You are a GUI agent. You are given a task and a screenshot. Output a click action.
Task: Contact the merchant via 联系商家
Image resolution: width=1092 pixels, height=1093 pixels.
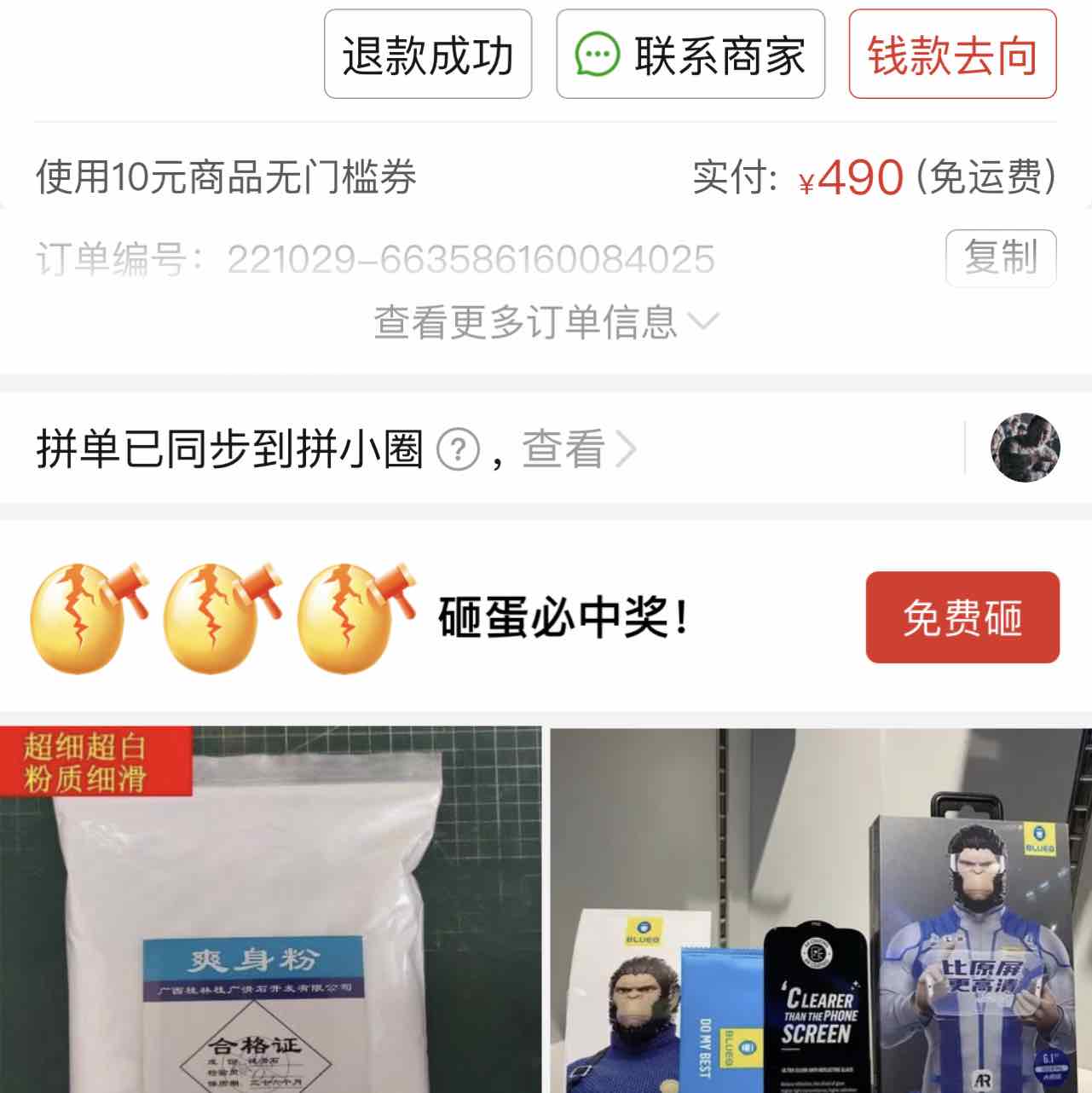point(690,55)
